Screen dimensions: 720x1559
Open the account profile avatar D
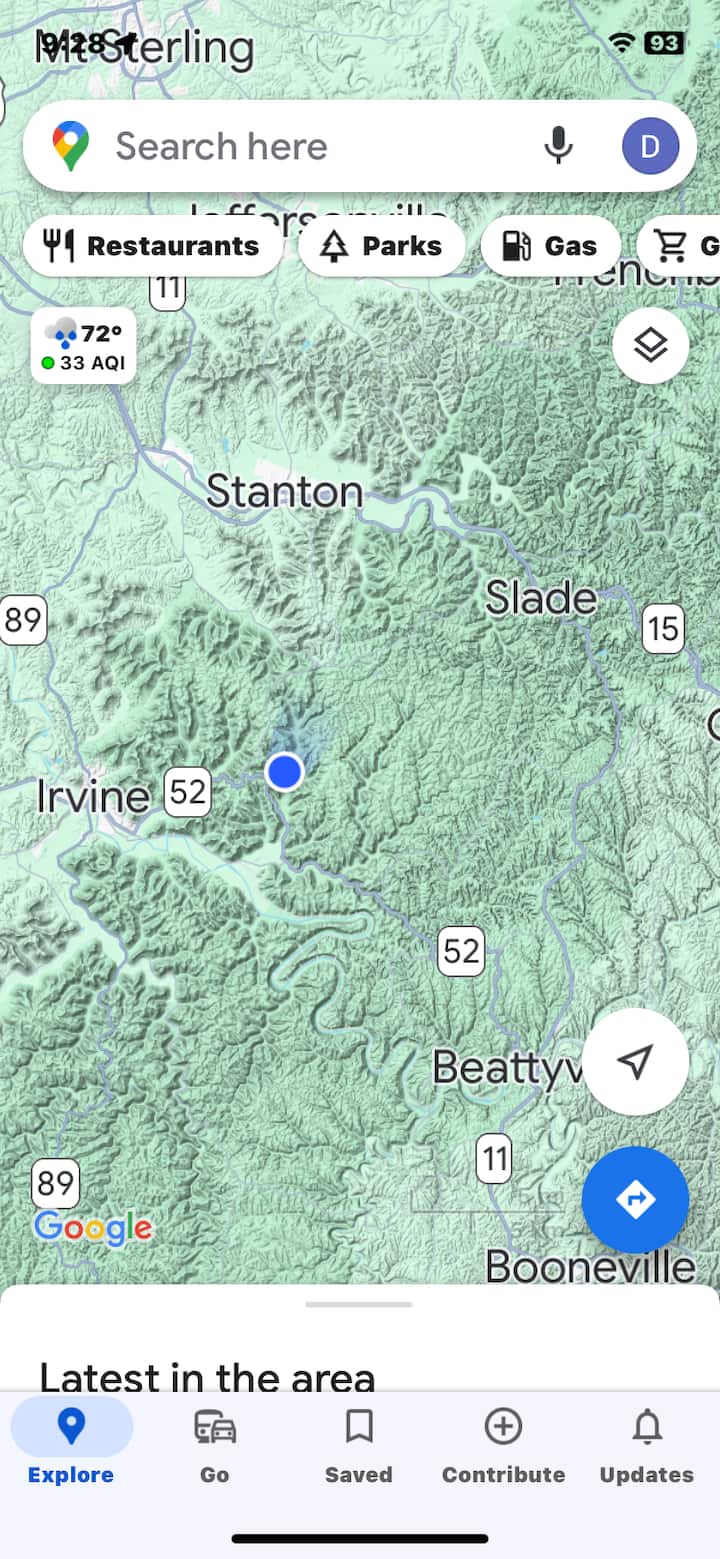tap(650, 147)
